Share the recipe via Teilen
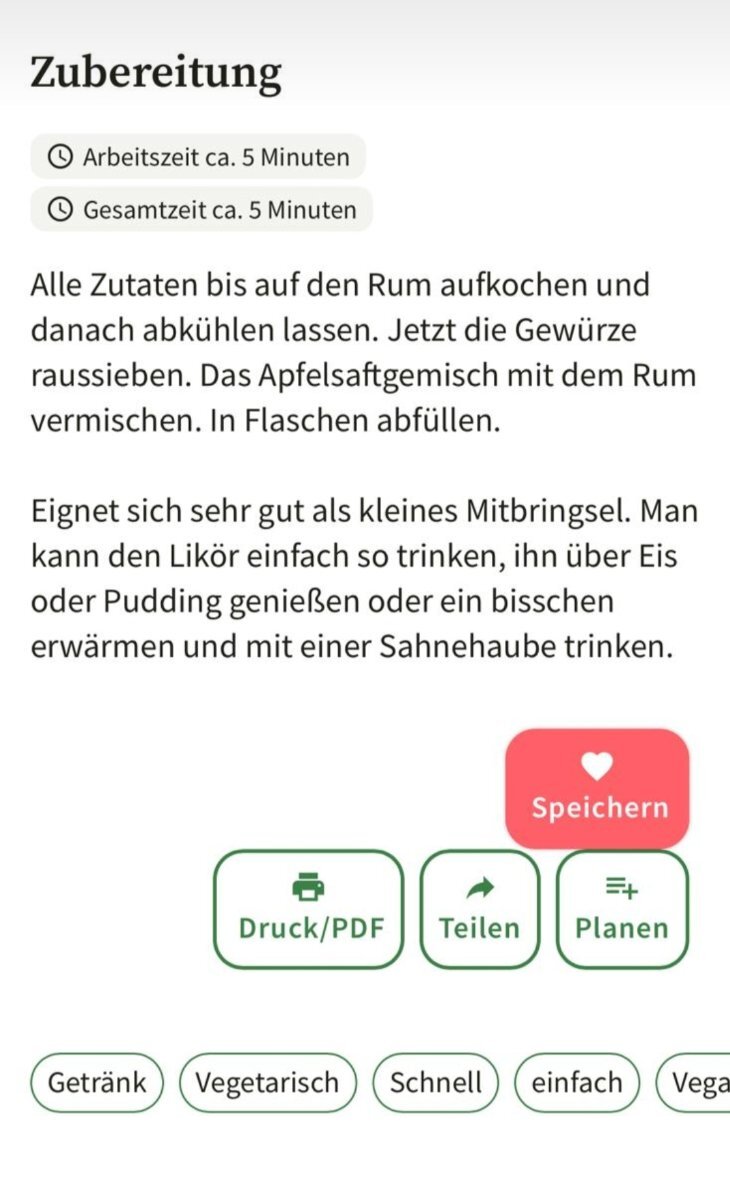Image resolution: width=730 pixels, height=1200 pixels. [x=480, y=909]
